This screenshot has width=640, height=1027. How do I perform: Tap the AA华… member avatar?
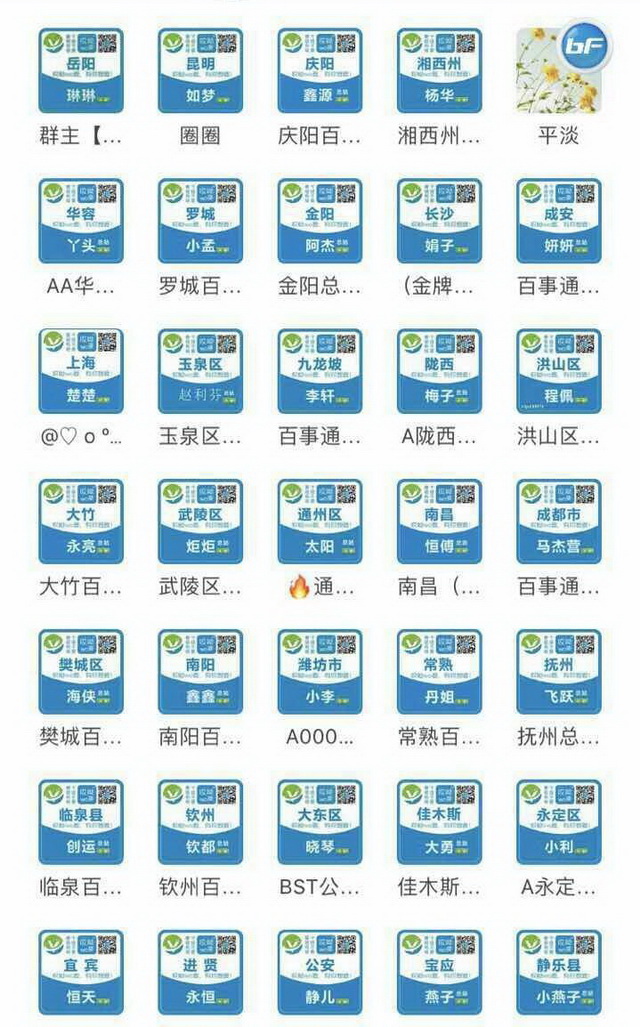(x=81, y=221)
